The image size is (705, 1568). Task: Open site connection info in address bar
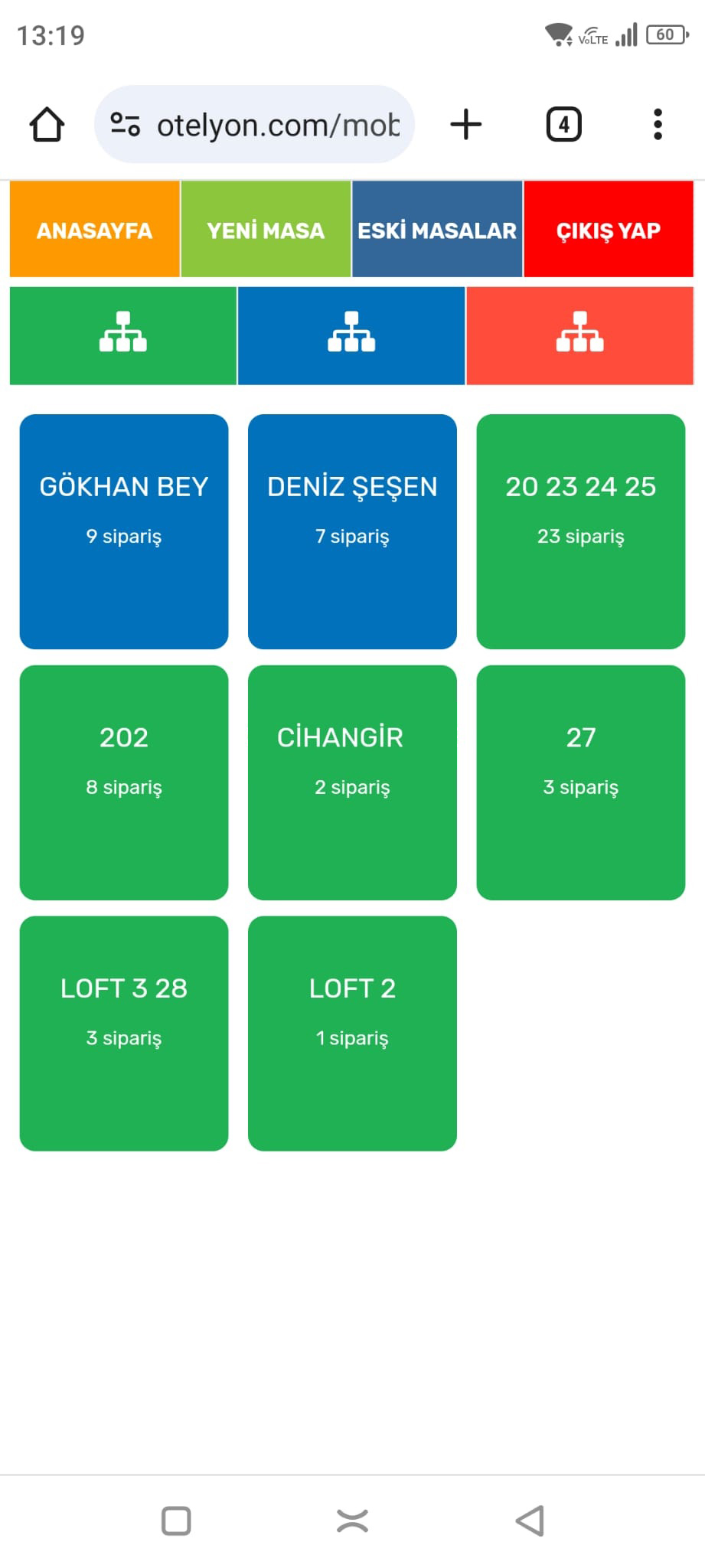[125, 124]
